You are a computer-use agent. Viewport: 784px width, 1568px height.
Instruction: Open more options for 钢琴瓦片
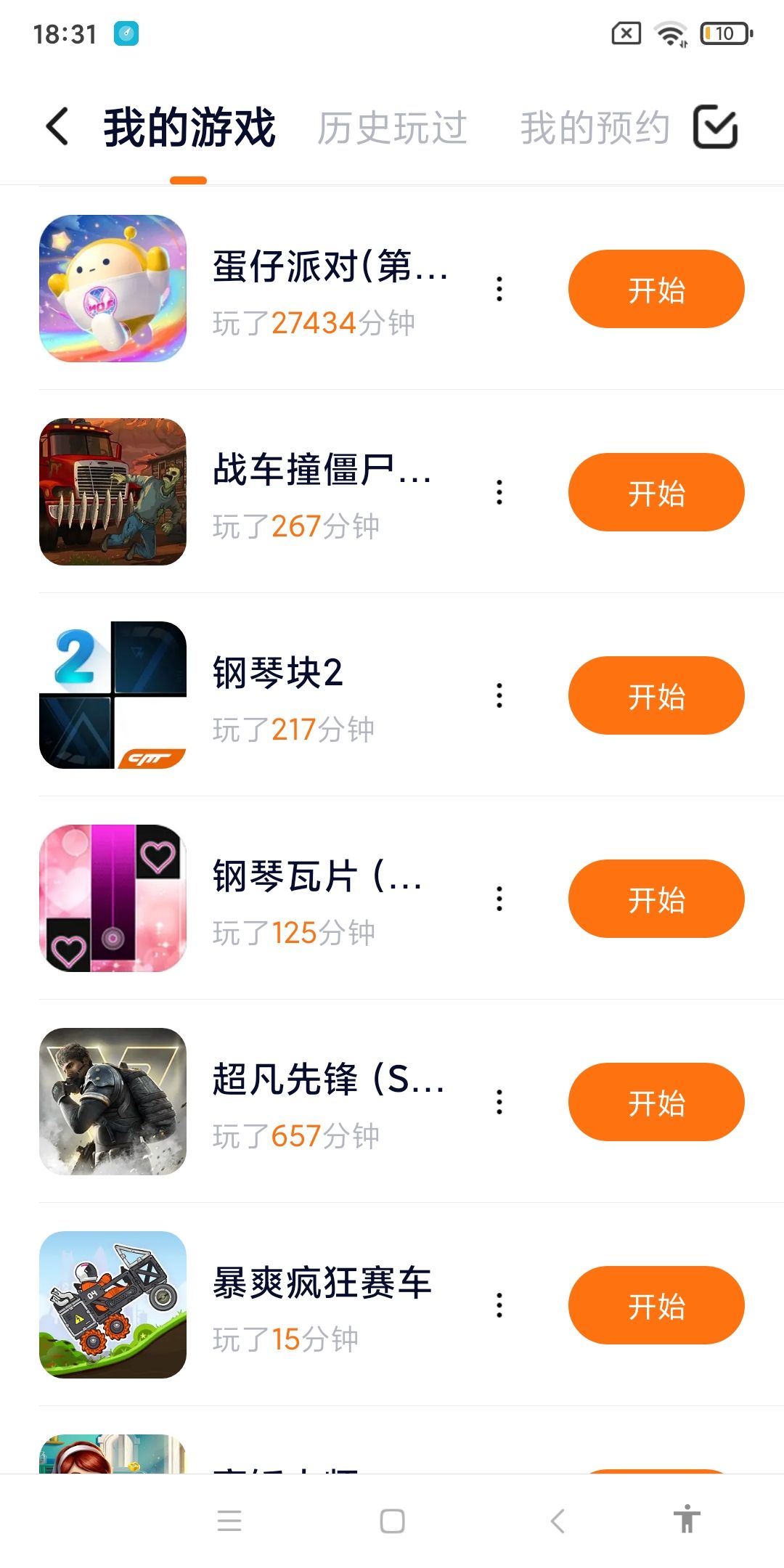click(x=499, y=899)
